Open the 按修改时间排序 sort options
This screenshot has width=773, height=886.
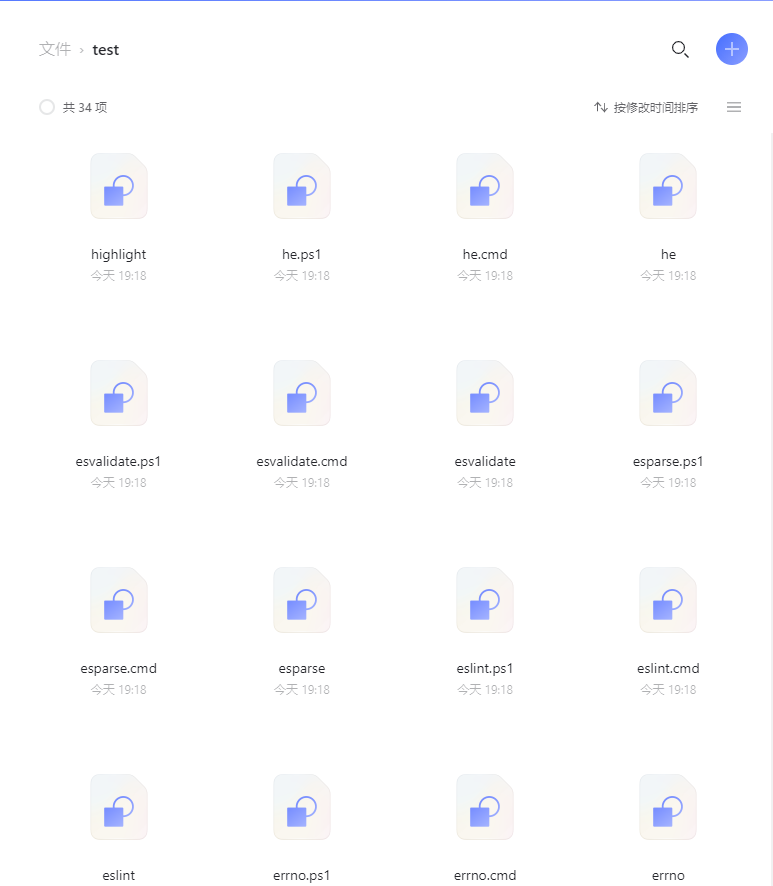(655, 107)
